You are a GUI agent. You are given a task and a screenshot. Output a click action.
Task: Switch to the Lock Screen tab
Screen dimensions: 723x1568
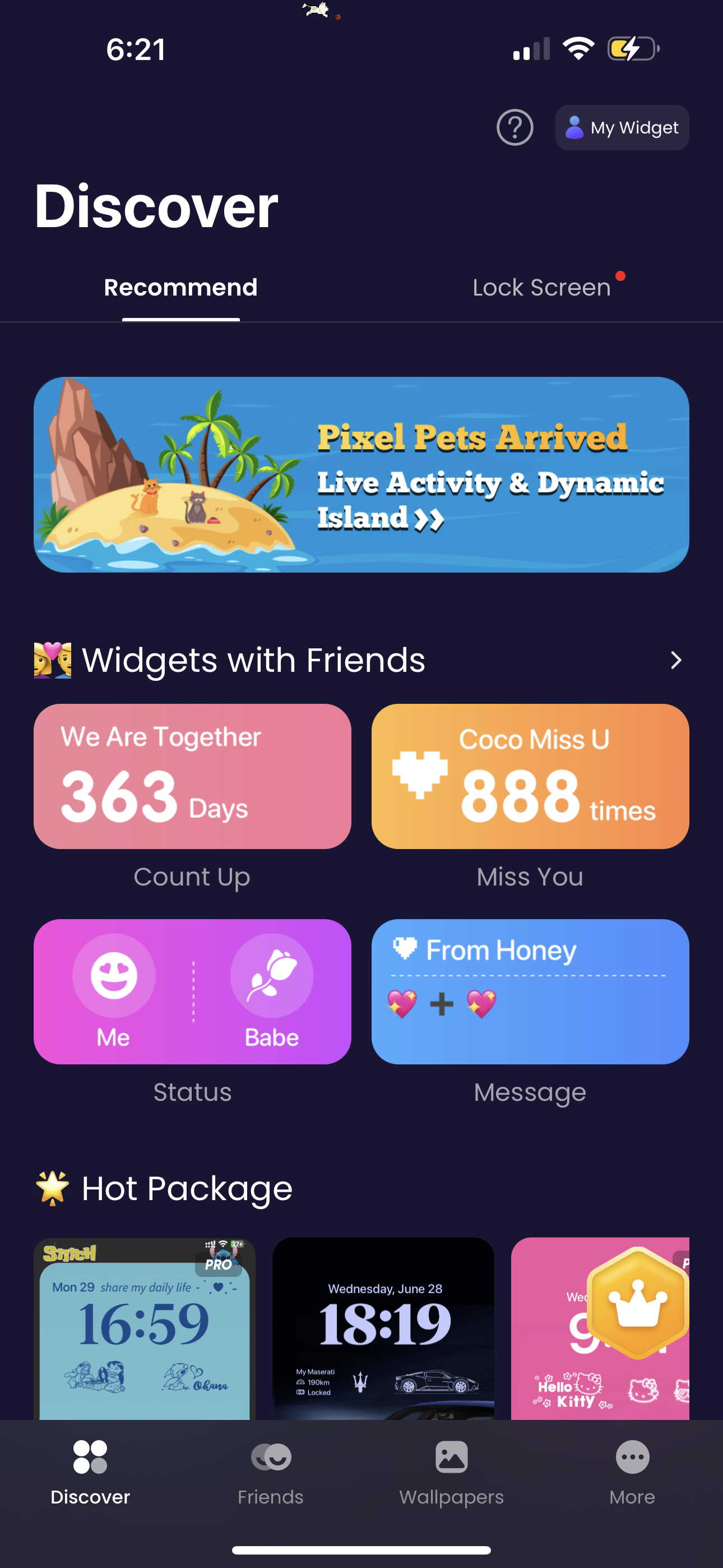click(x=541, y=287)
